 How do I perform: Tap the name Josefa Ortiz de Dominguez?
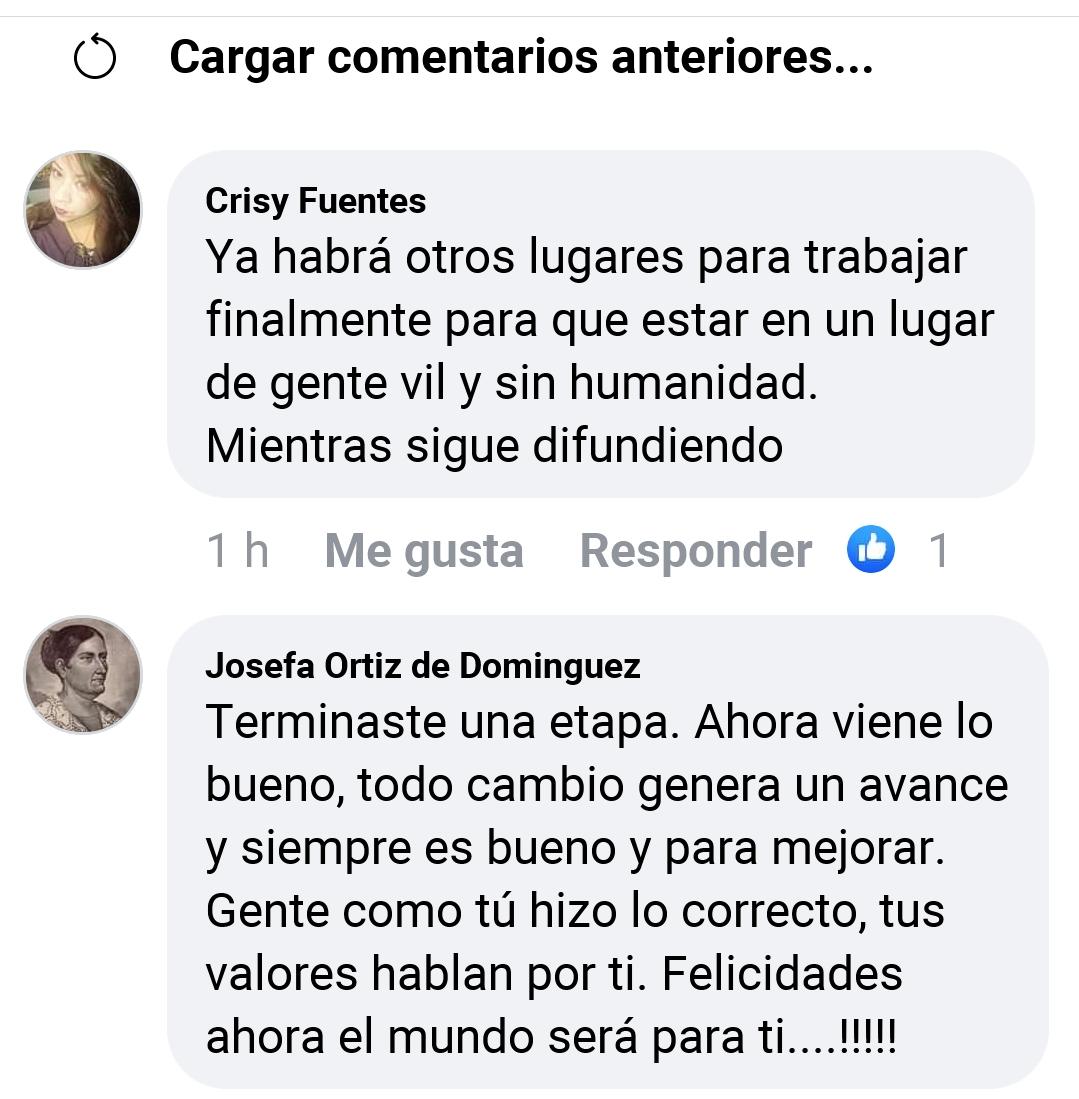423,666
